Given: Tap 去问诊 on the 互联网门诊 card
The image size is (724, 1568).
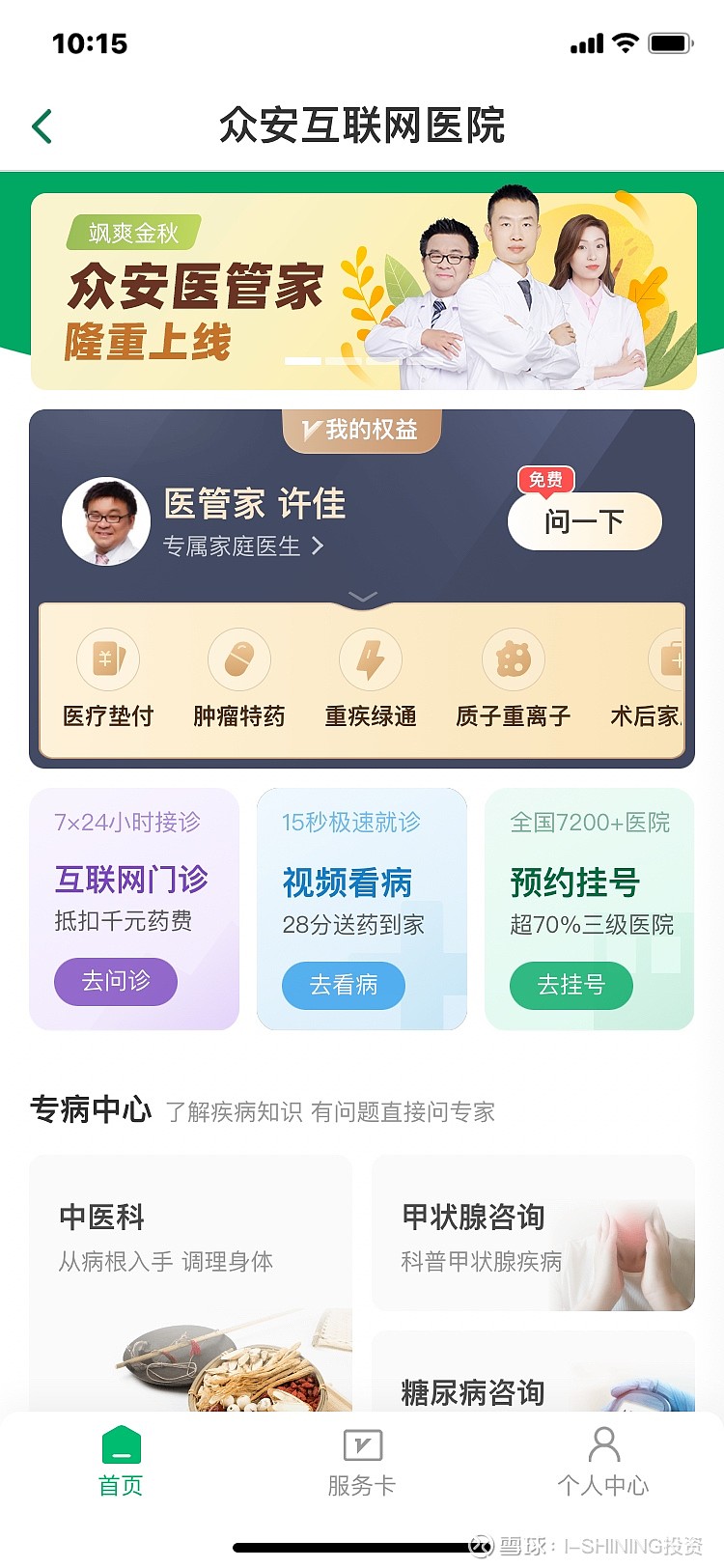Looking at the screenshot, I should pos(116,981).
